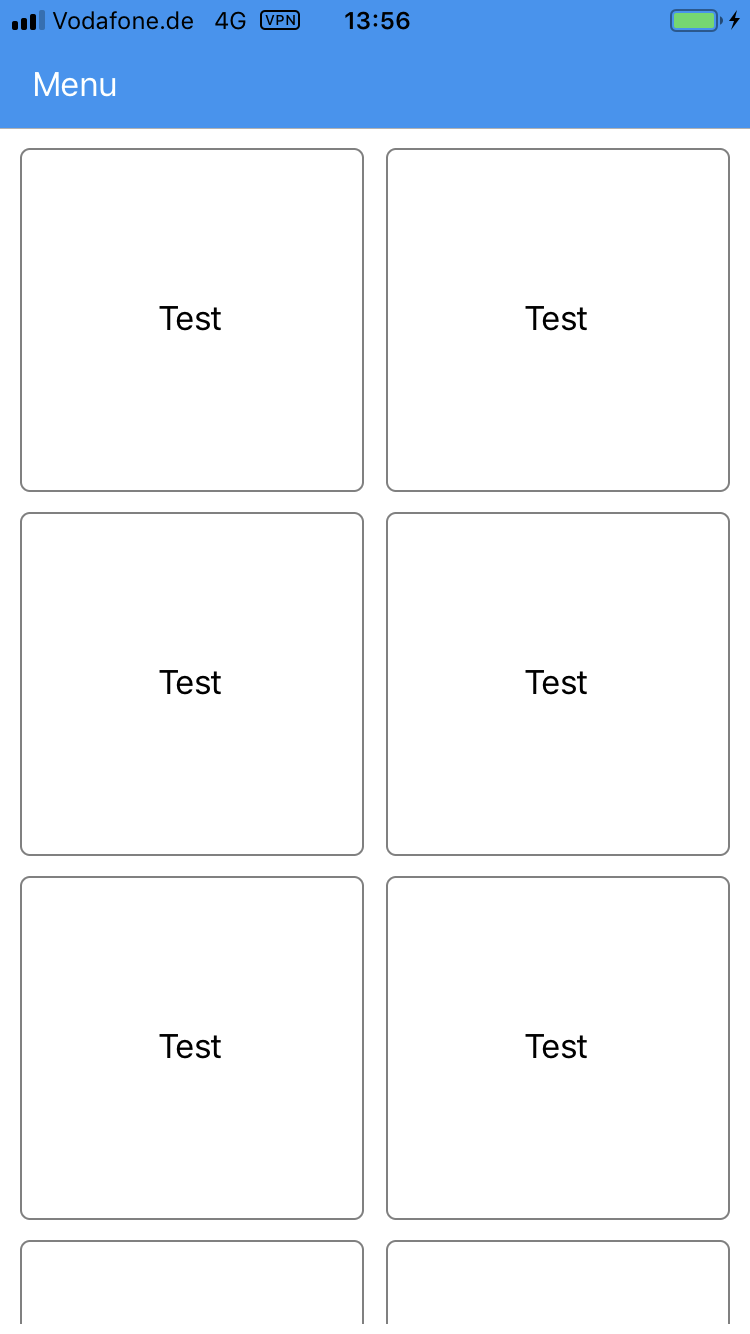Tap the clock showing 13:56

[377, 20]
